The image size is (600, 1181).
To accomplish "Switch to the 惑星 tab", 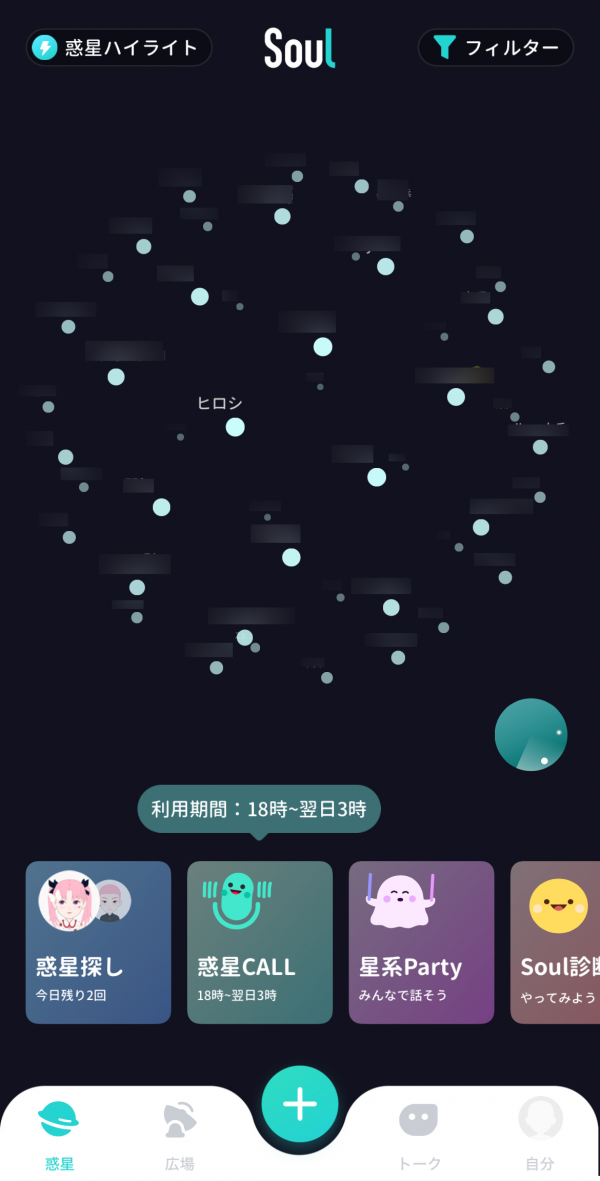I will (60, 1135).
